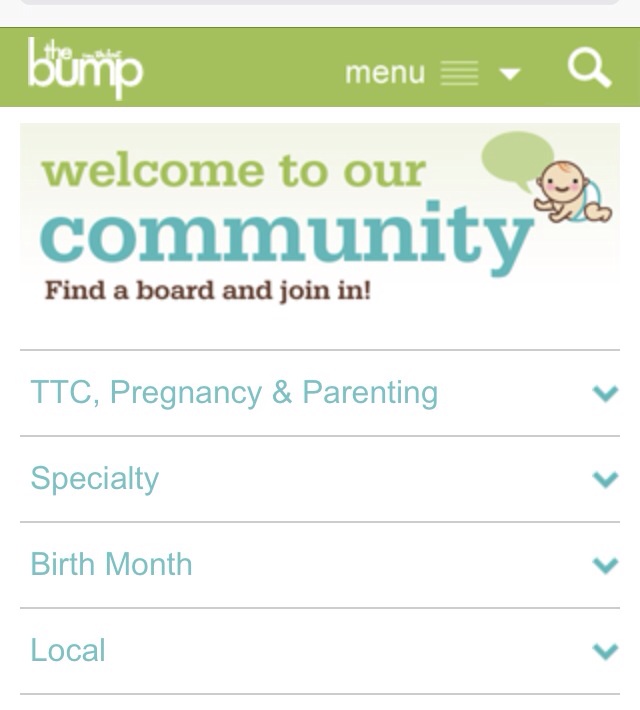The width and height of the screenshot is (640, 710).
Task: Open the menu dropdown
Action: click(x=432, y=73)
